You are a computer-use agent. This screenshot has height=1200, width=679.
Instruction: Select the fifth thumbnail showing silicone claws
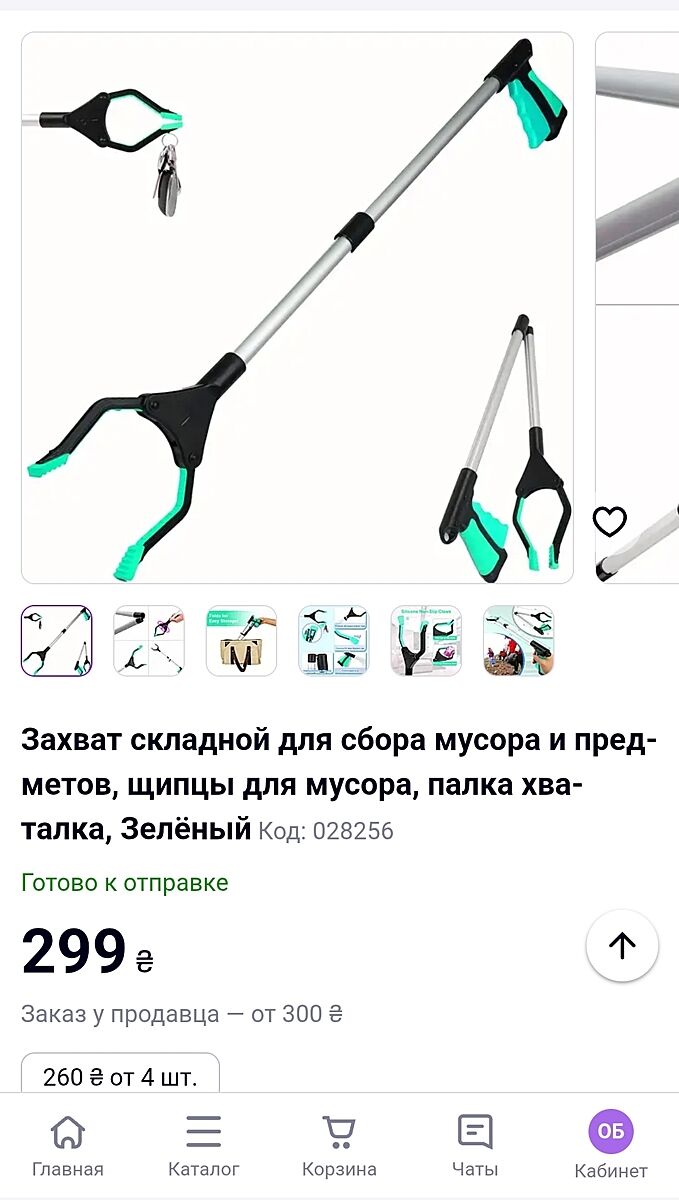(x=426, y=641)
